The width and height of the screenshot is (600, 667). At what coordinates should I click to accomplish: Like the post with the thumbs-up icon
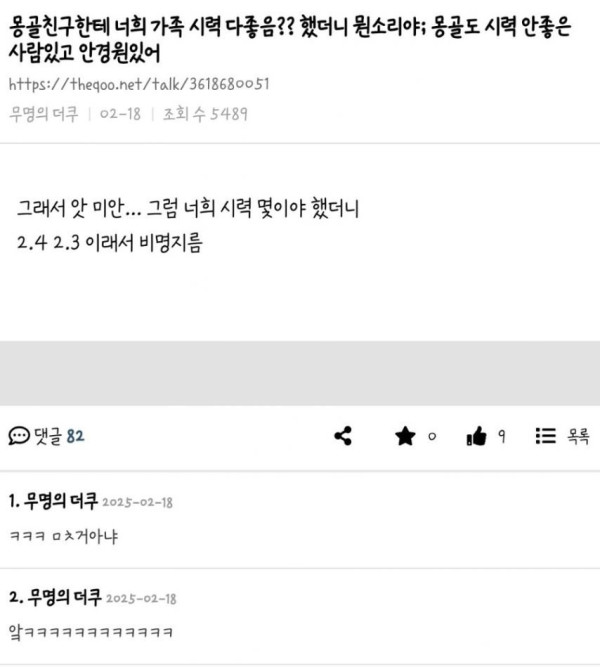point(476,436)
